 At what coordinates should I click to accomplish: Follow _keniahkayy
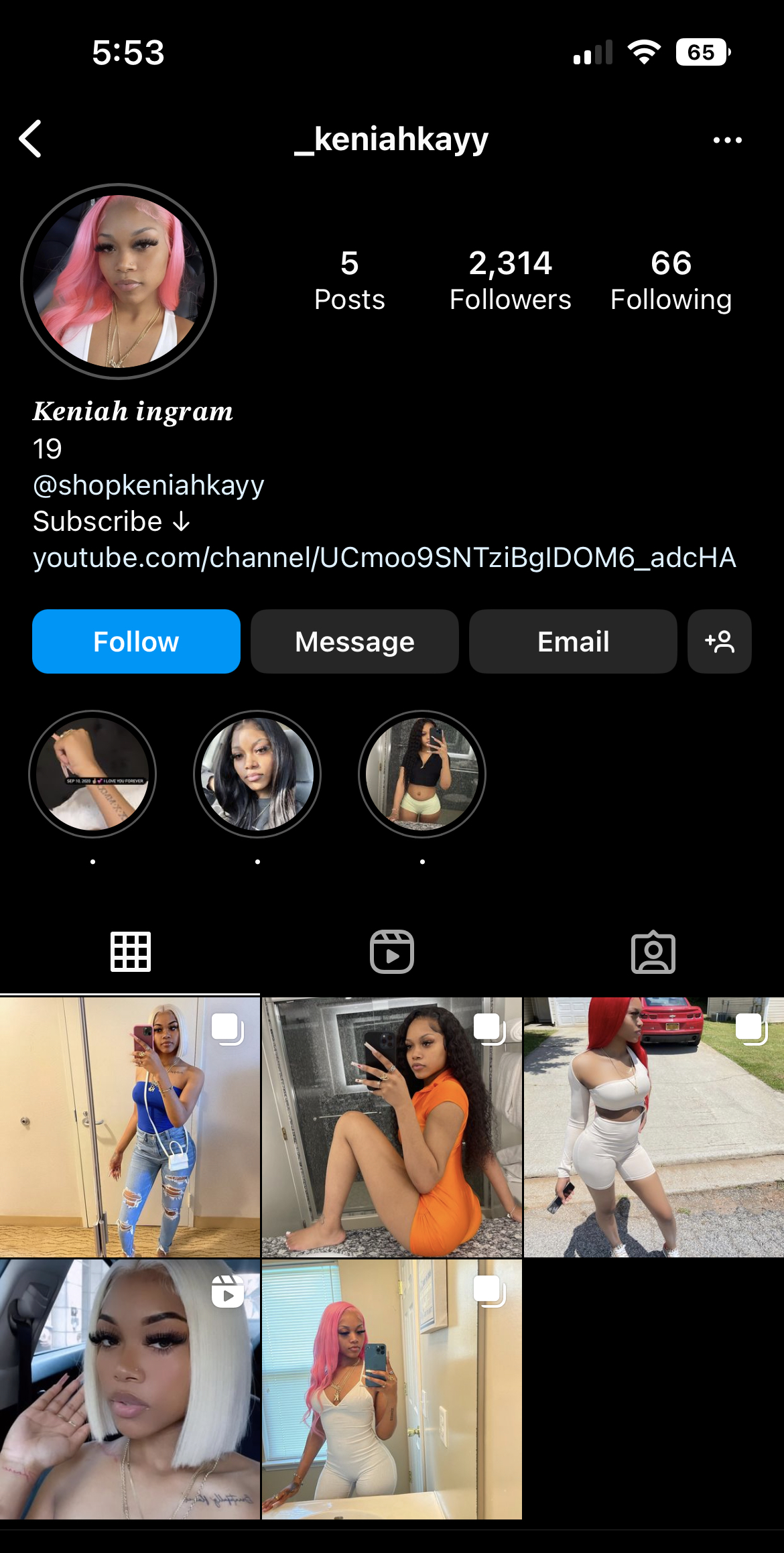pos(136,641)
